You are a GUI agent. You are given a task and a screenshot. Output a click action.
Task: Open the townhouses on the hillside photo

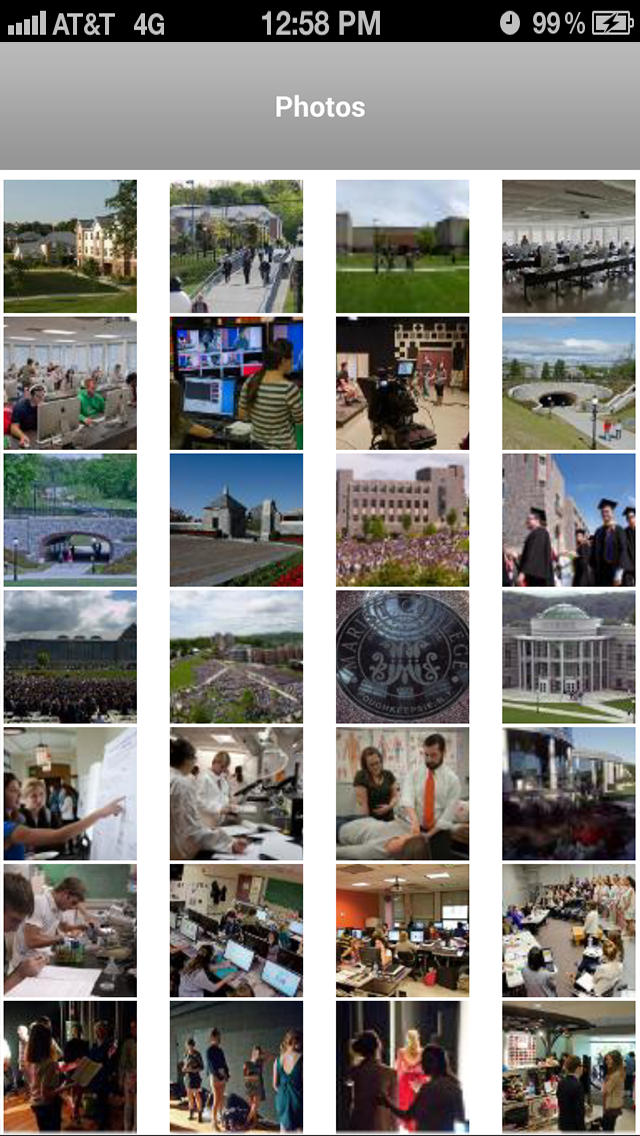70,246
